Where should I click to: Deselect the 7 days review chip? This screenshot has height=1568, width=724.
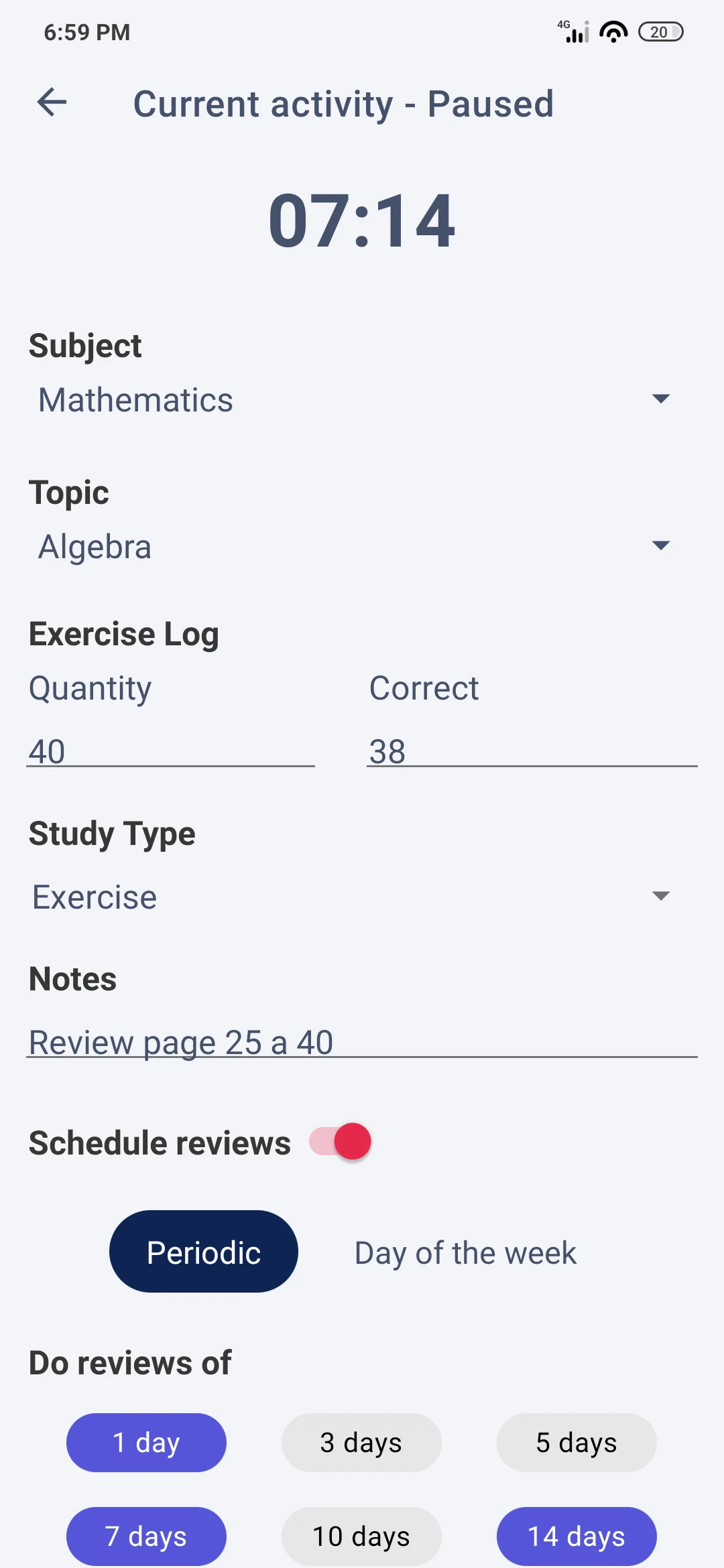tap(146, 1536)
